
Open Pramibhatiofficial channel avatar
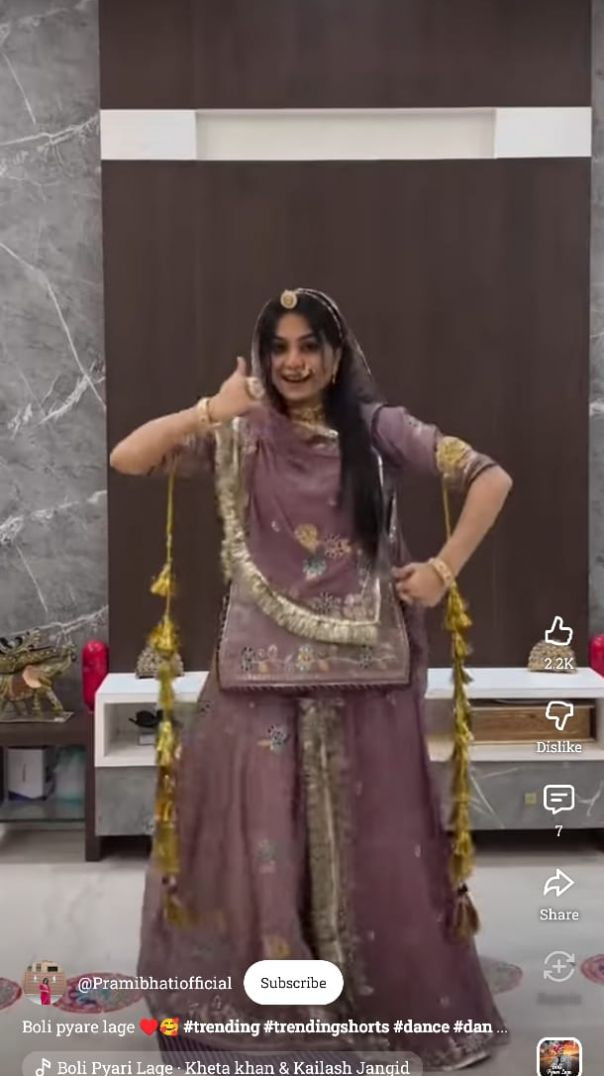coord(43,983)
